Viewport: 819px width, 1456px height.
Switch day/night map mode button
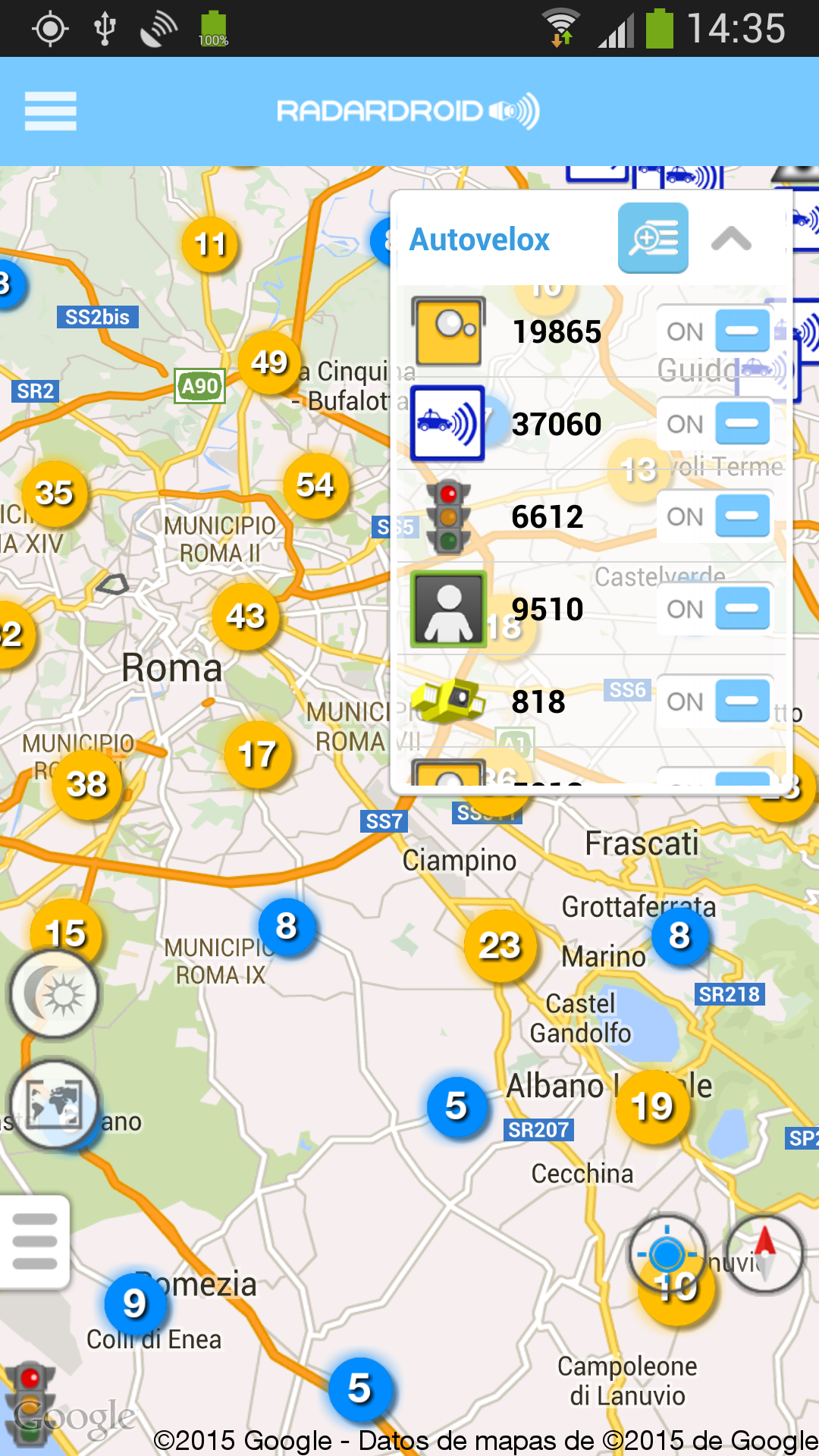pos(55,994)
